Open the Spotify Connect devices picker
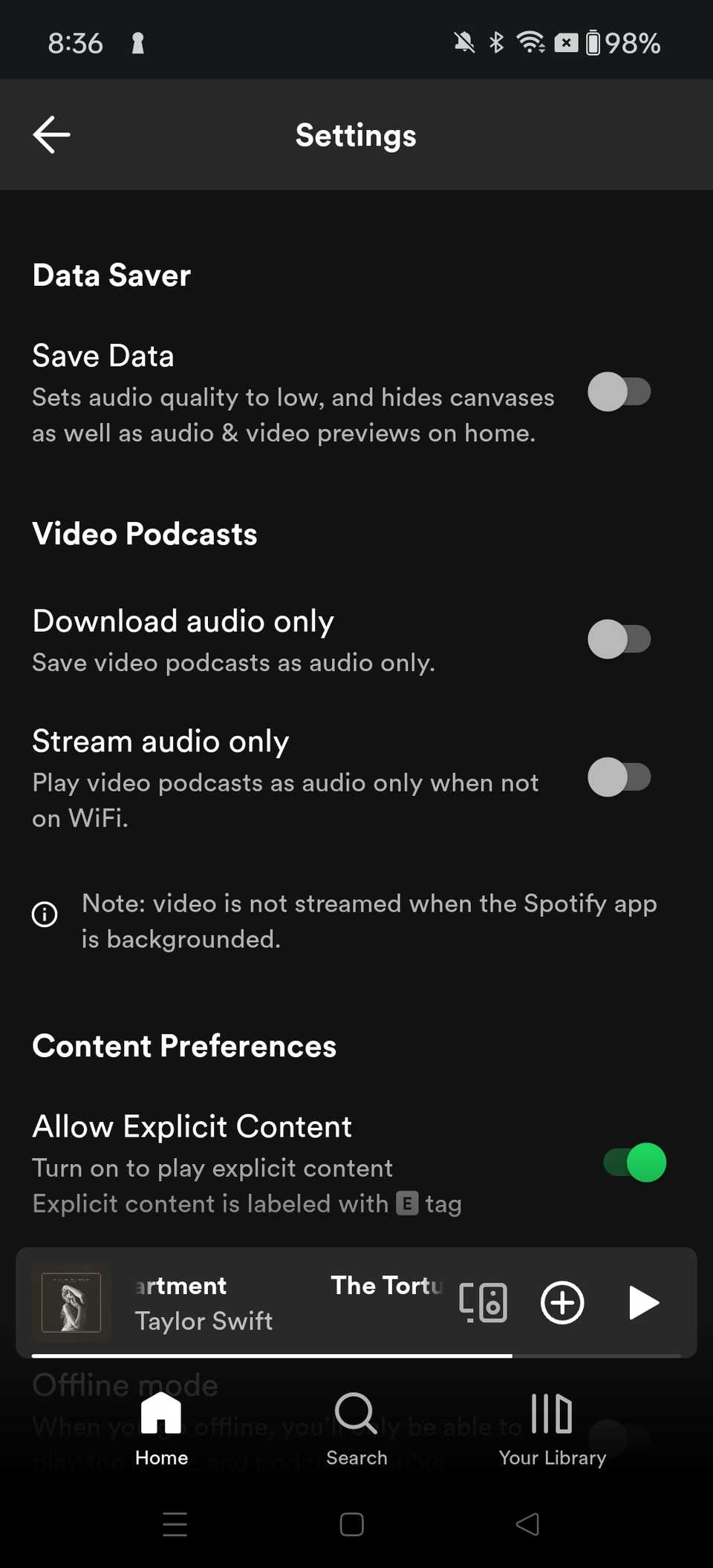 483,1302
